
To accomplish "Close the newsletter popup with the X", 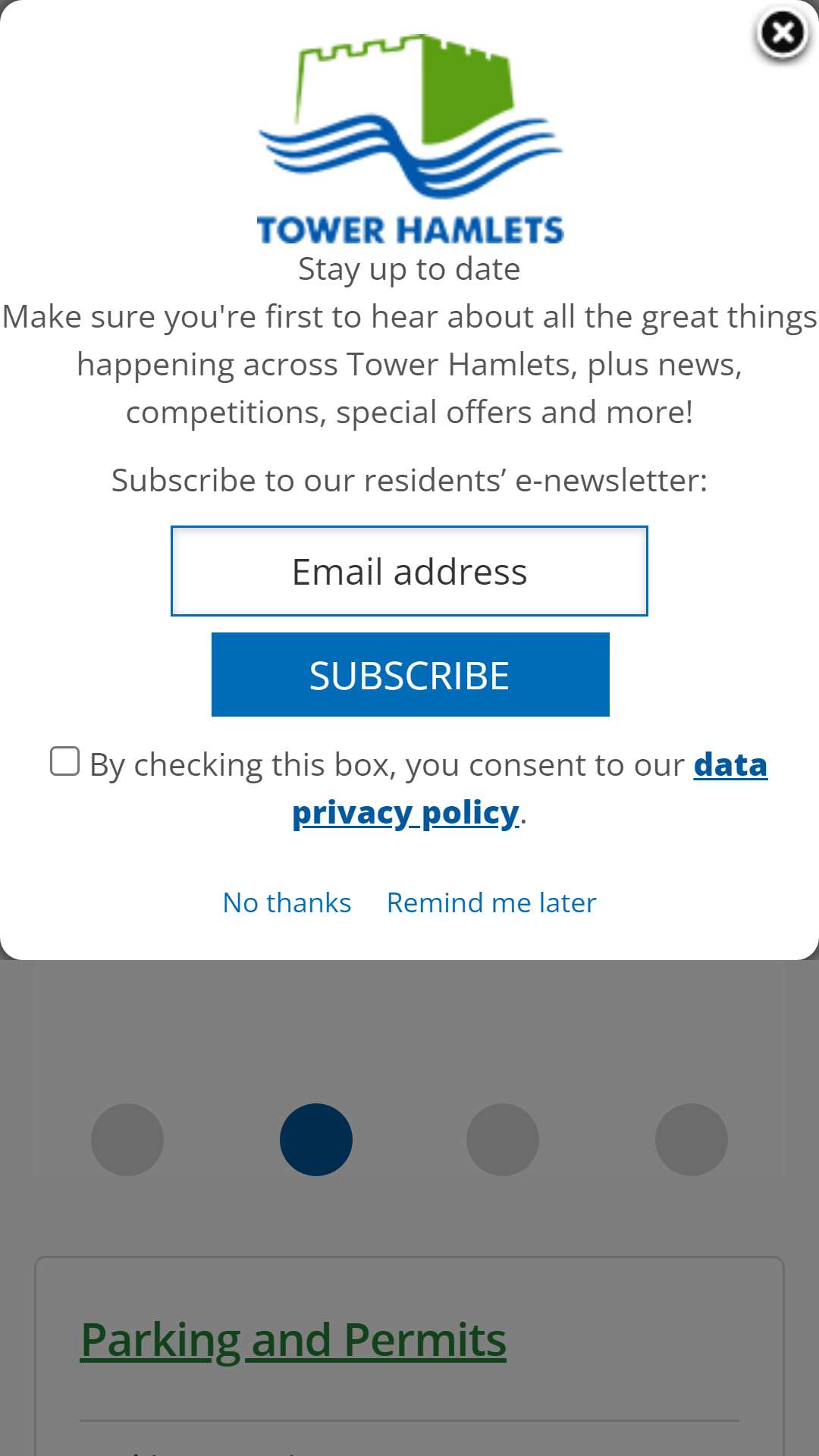I will pyautogui.click(x=783, y=34).
